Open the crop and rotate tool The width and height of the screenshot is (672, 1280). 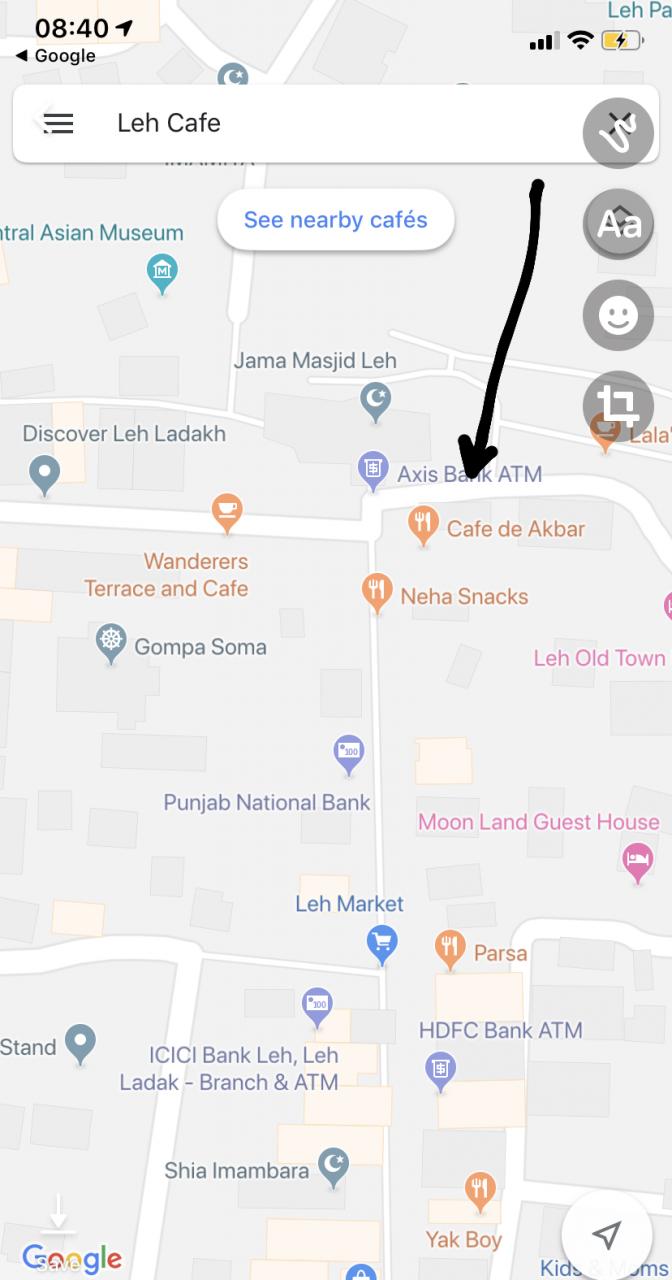(618, 406)
